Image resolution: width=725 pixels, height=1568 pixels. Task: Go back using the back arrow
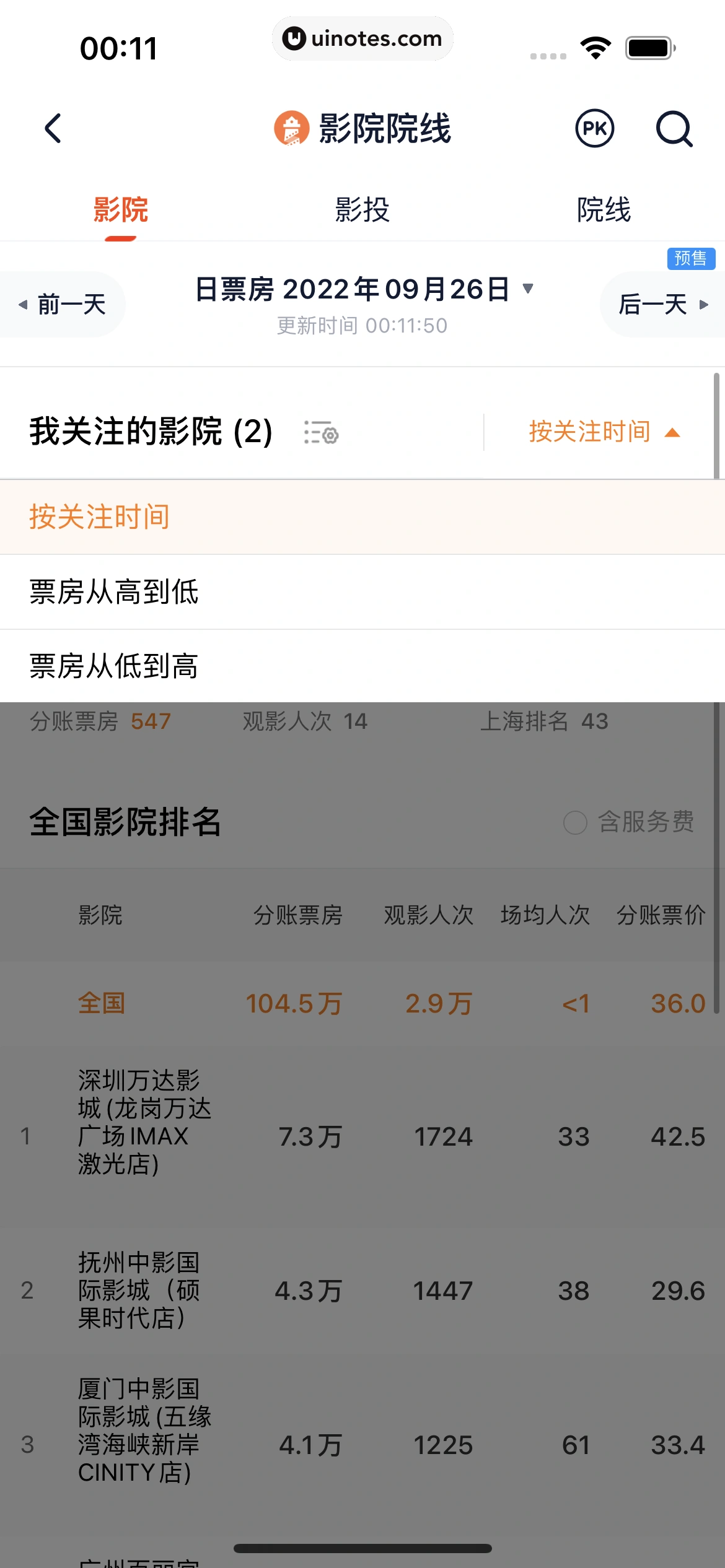point(53,128)
